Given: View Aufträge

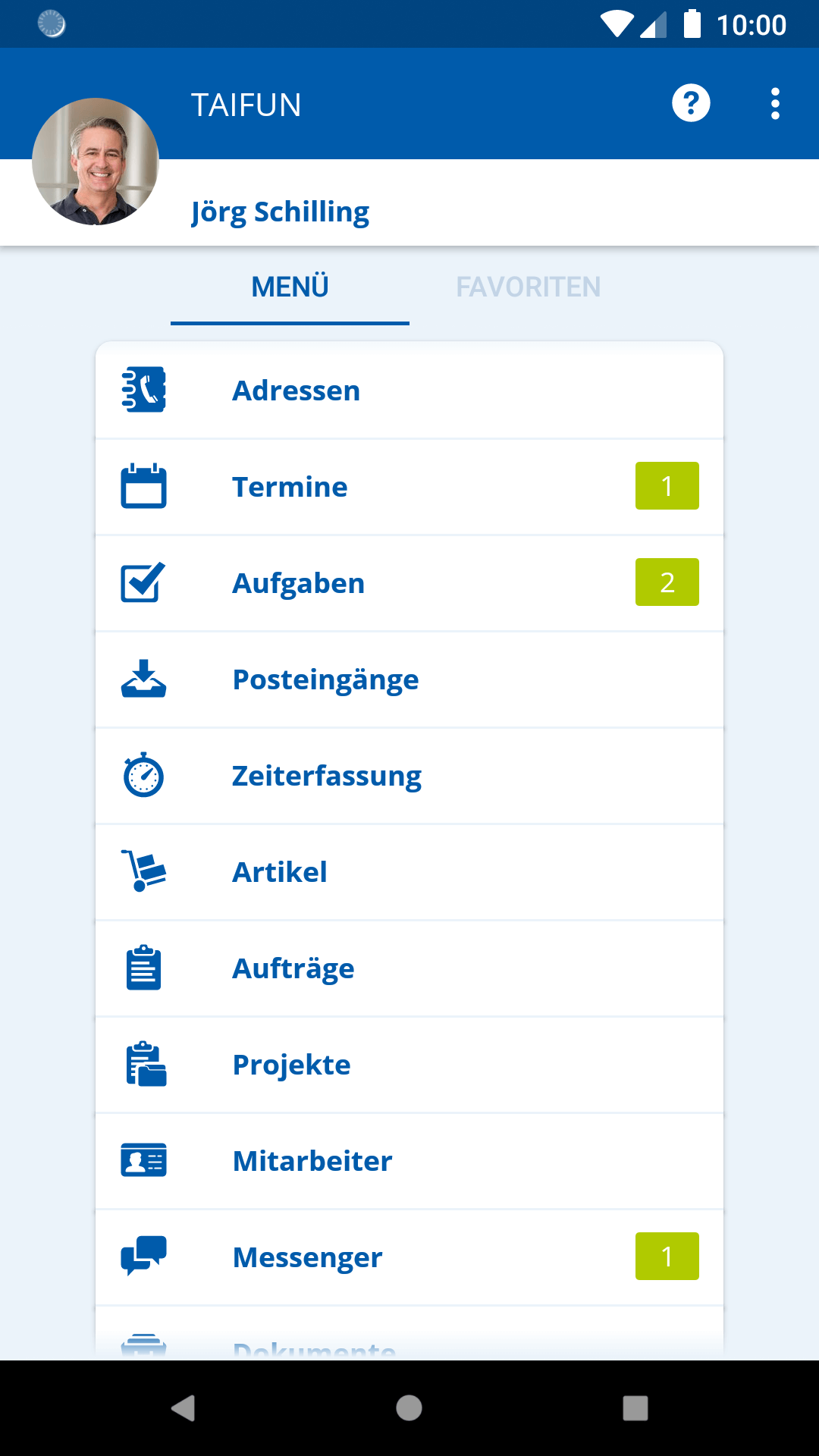Looking at the screenshot, I should (409, 968).
